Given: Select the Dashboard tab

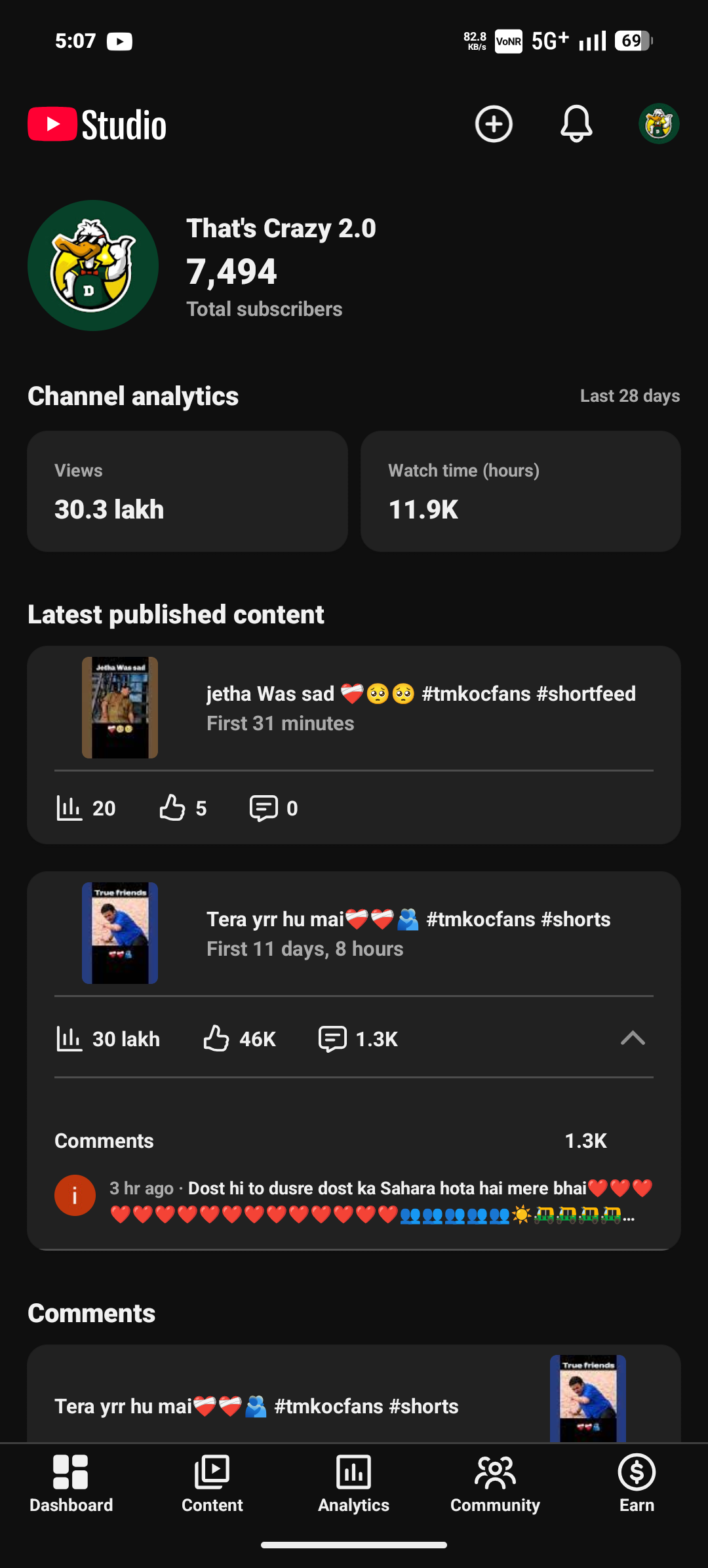Looking at the screenshot, I should (71, 1483).
